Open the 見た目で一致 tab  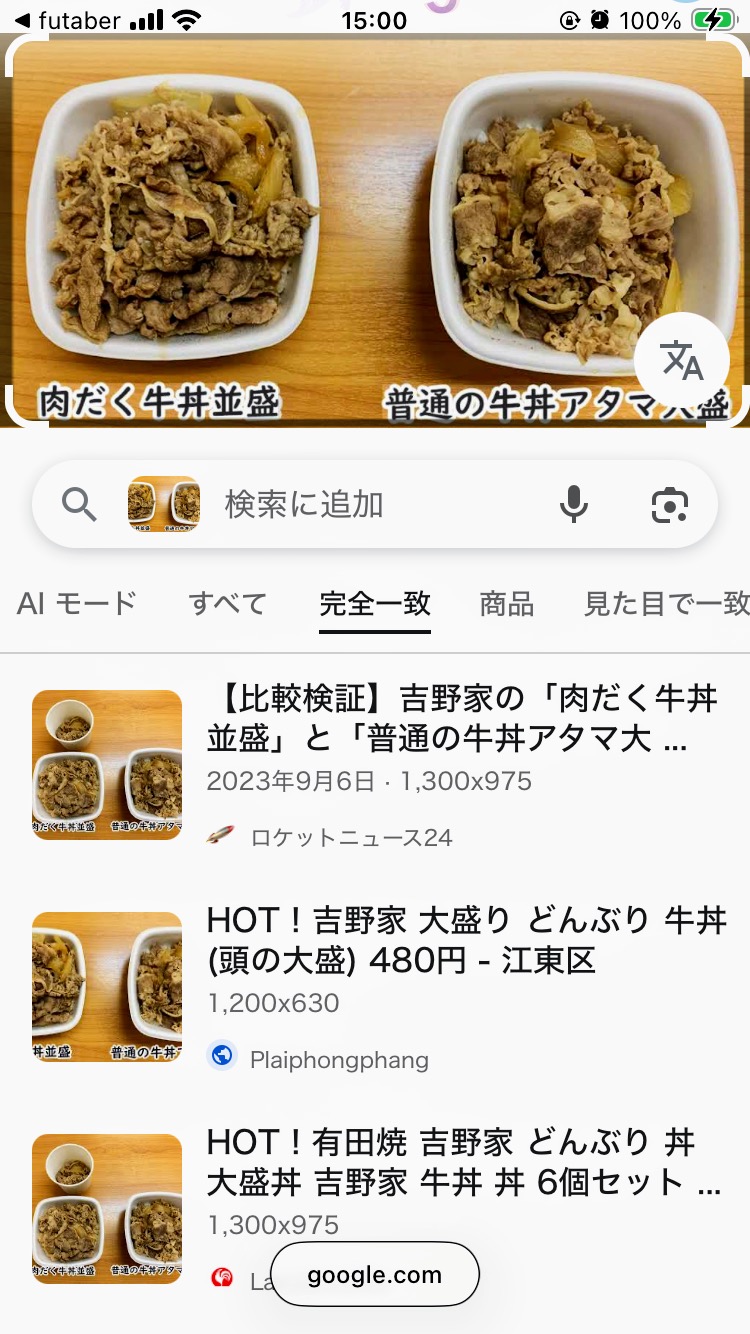(666, 604)
